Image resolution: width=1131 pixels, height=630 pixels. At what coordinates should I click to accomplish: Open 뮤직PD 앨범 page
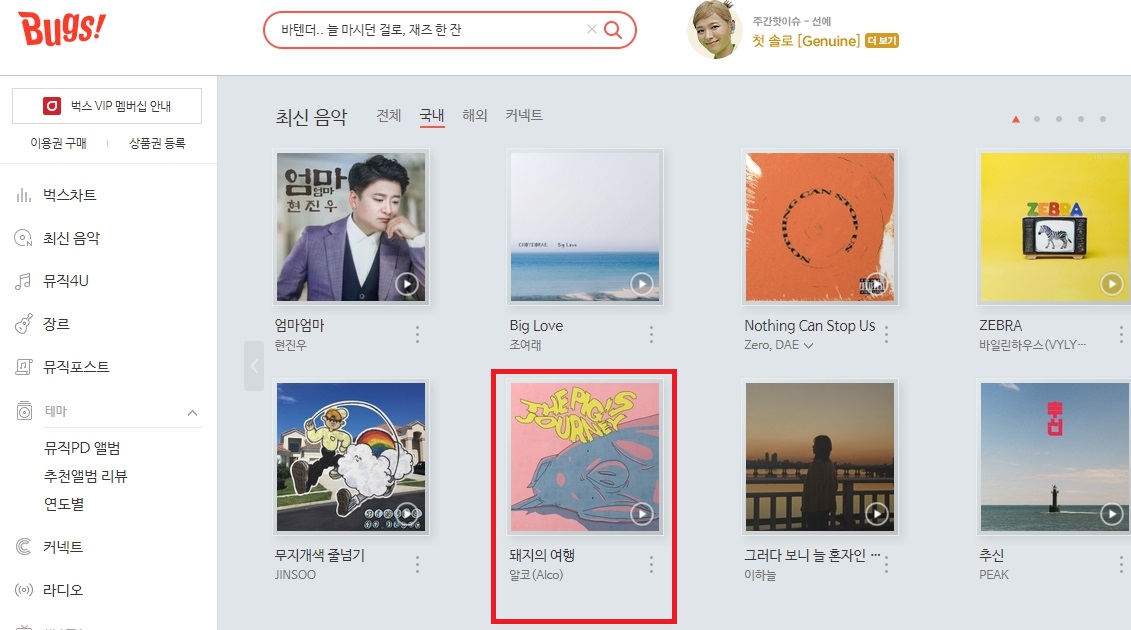click(x=82, y=448)
